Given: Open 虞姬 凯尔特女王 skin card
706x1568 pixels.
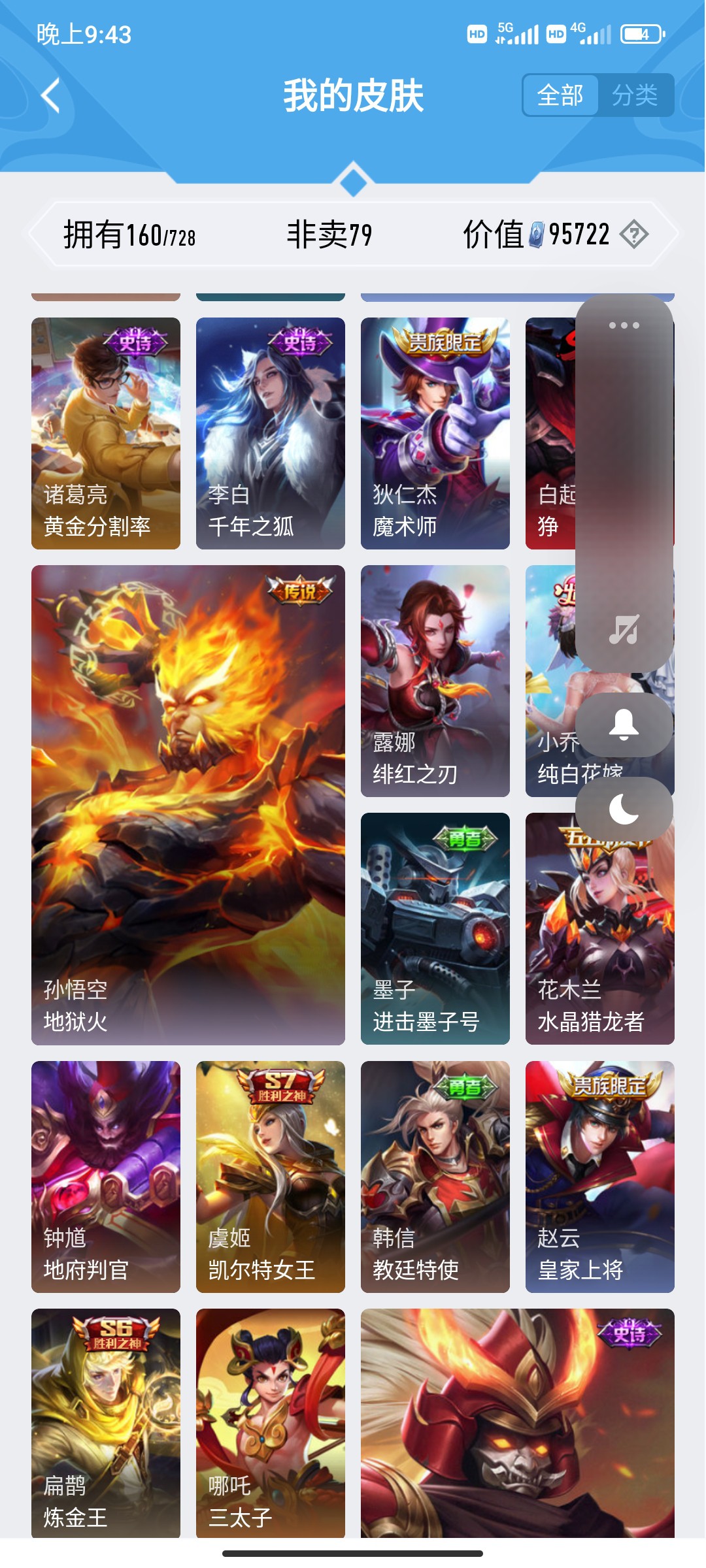Looking at the screenshot, I should point(271,1176).
